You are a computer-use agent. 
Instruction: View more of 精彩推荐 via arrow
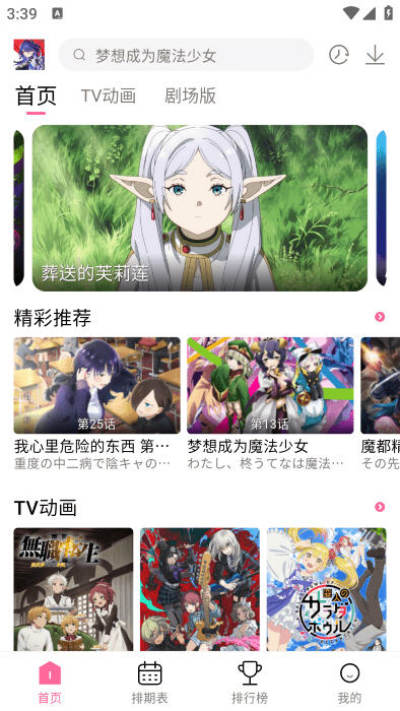click(380, 317)
